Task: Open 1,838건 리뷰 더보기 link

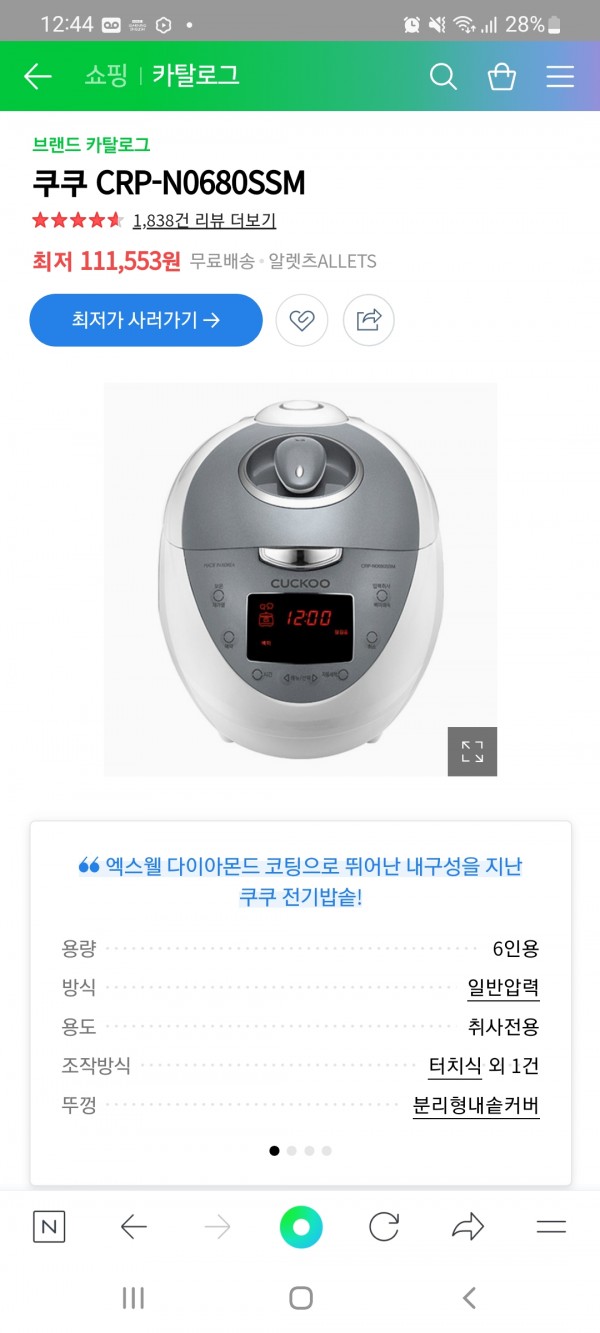Action: pos(204,220)
